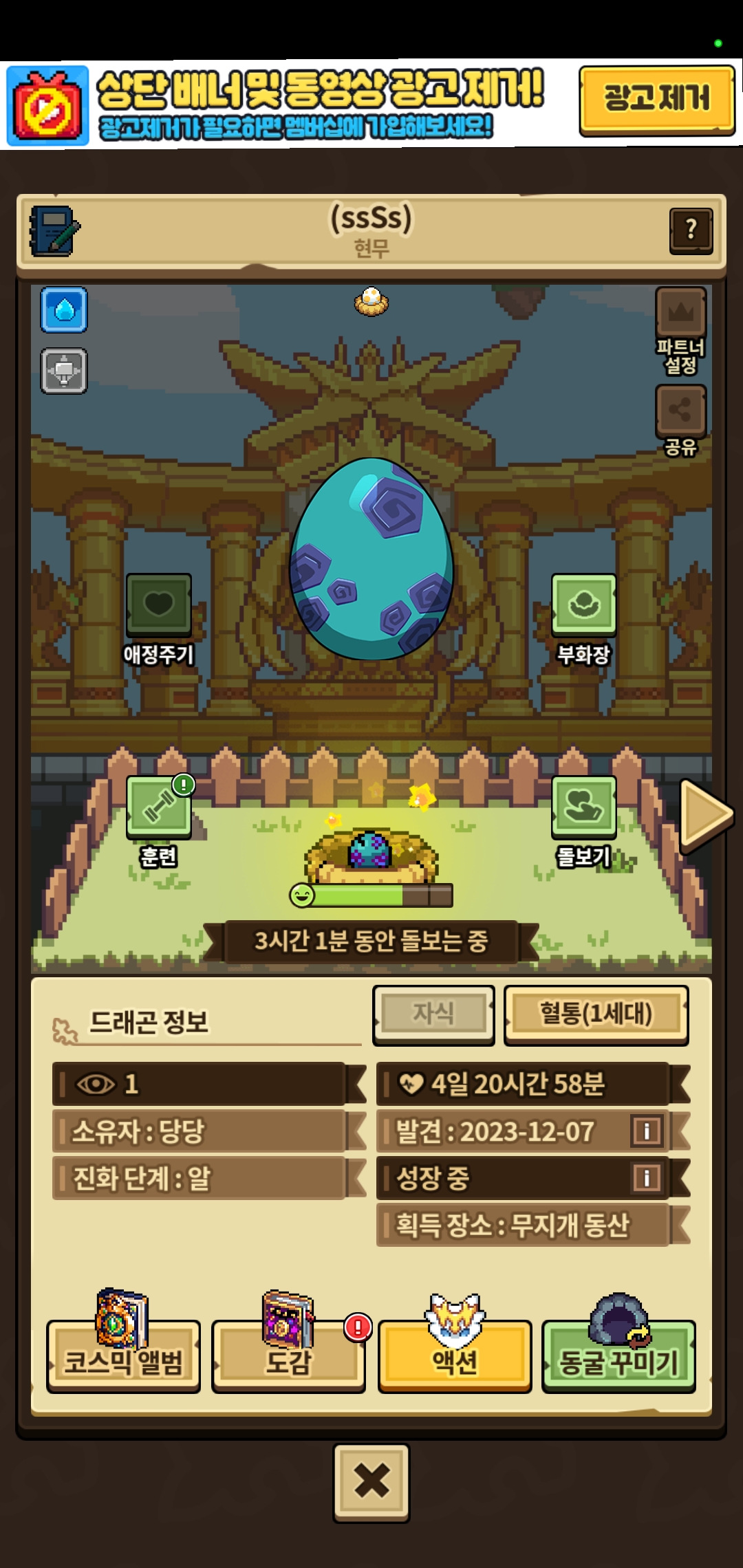743x1568 pixels.
Task: Open the question mark help button
Action: coord(691,230)
